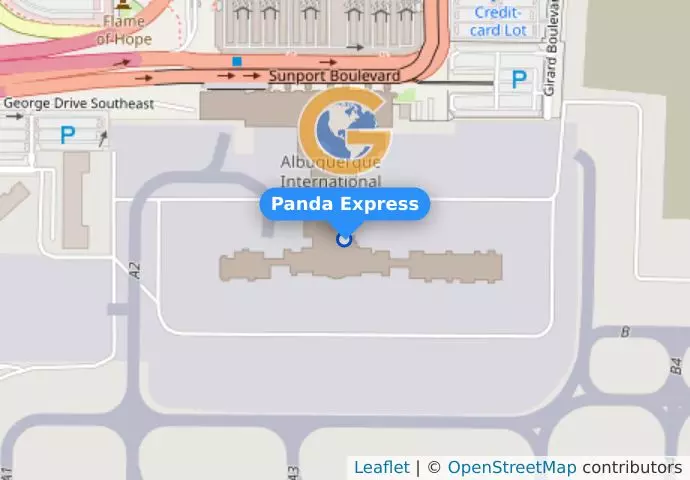690x480 pixels.
Task: Open the Leaflet attribution link
Action: [x=381, y=467]
